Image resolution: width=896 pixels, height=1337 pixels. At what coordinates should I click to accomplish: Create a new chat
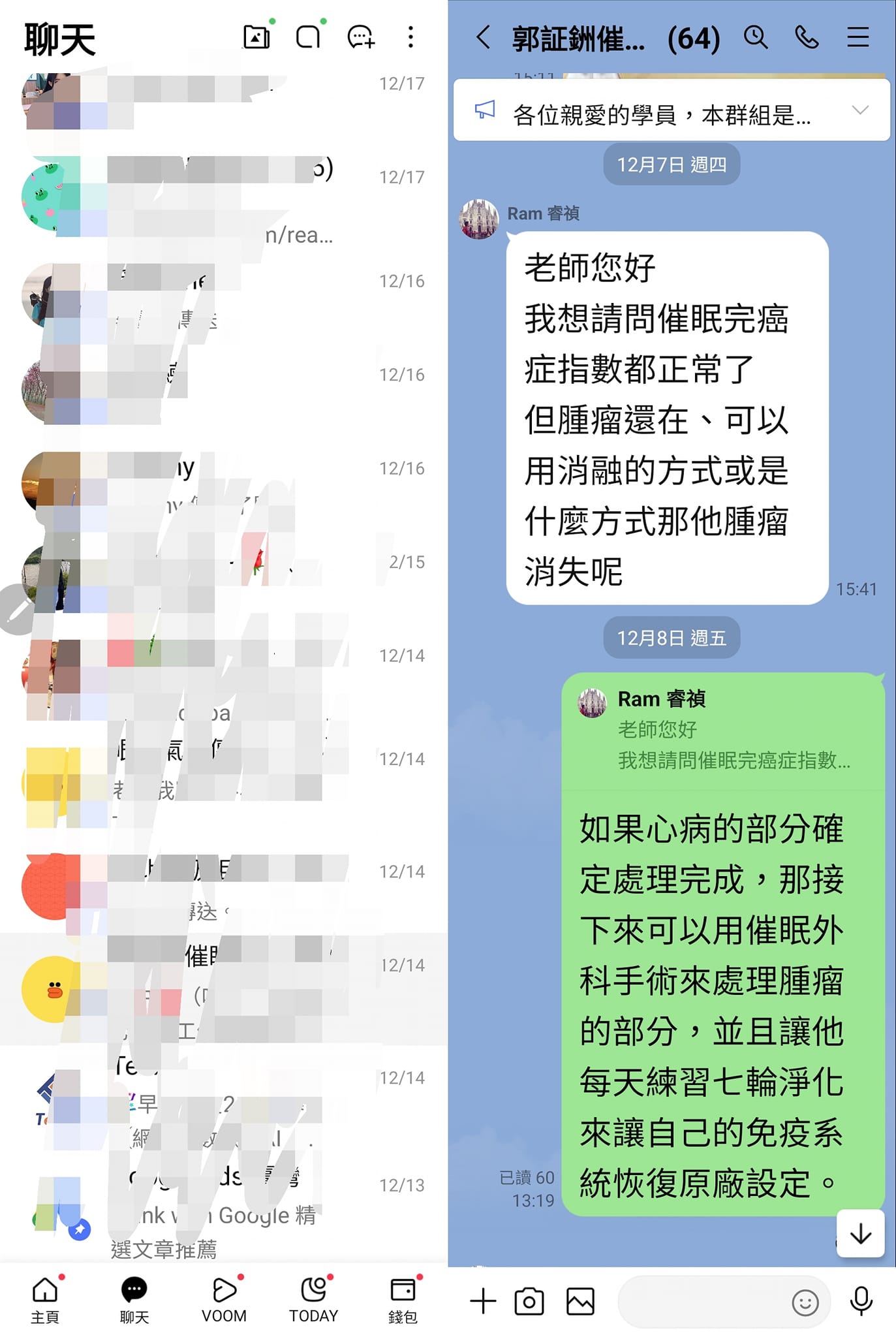point(360,37)
